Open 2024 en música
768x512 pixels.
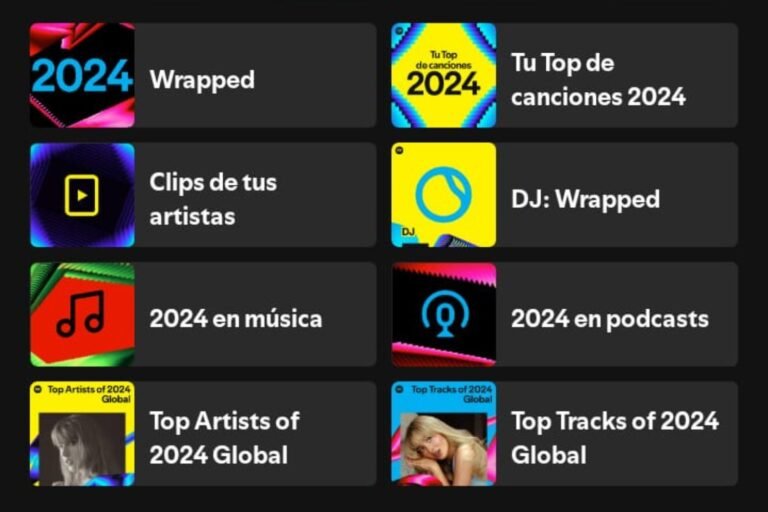point(202,316)
